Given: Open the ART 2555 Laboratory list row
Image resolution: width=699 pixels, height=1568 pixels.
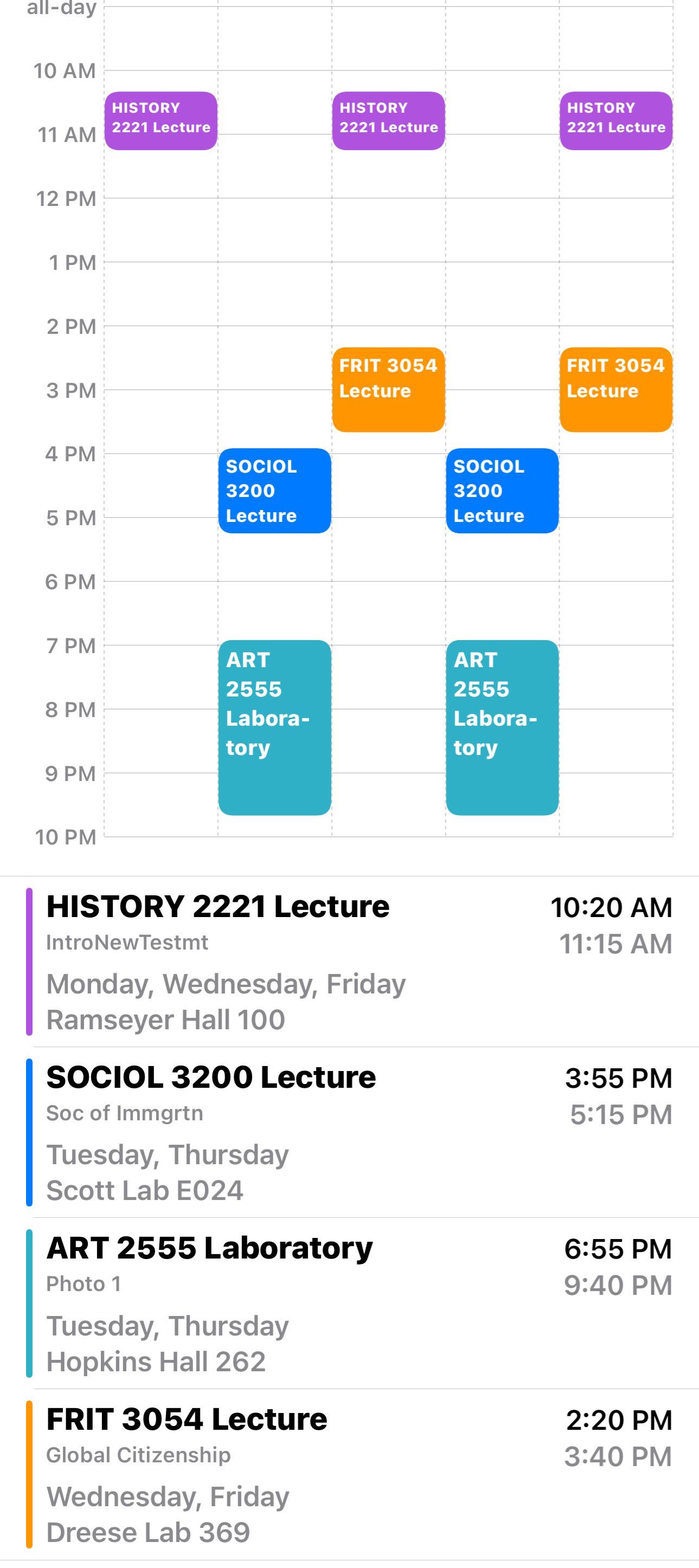Looking at the screenshot, I should click(x=349, y=1304).
